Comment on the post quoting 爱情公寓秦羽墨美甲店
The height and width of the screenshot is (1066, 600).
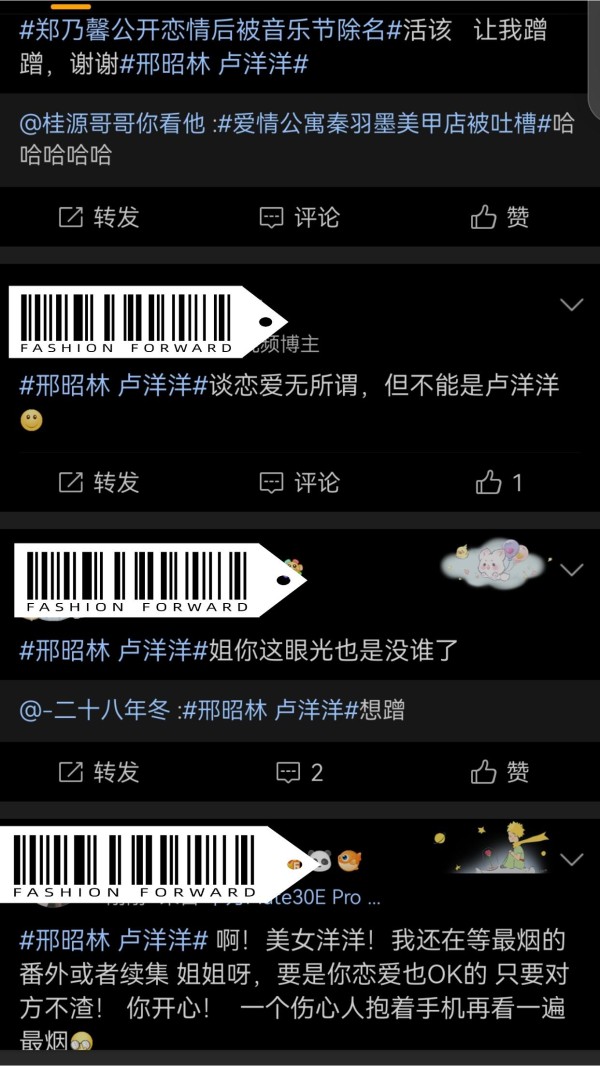pos(299,217)
